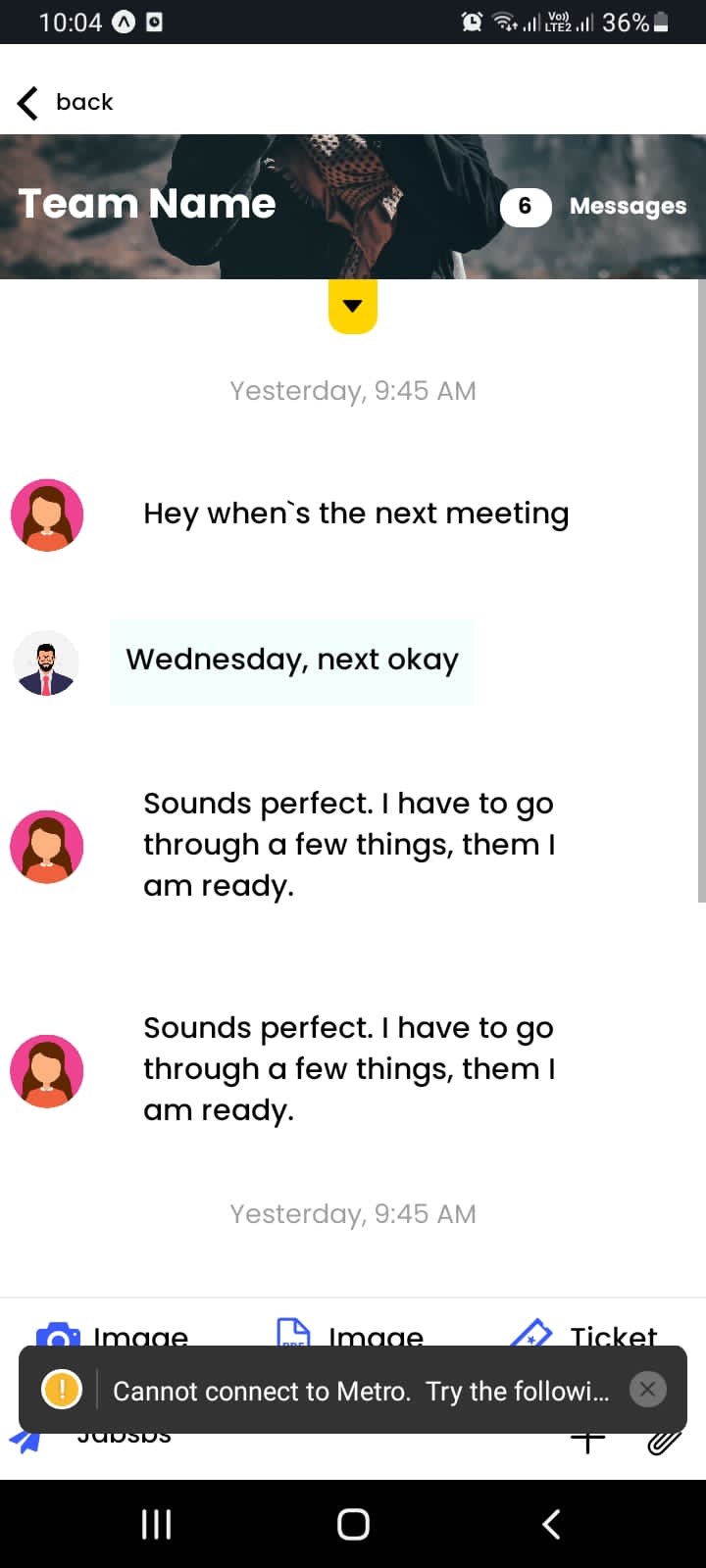Open the 6 Messages counter badge
706x1568 pixels.
[x=526, y=206]
